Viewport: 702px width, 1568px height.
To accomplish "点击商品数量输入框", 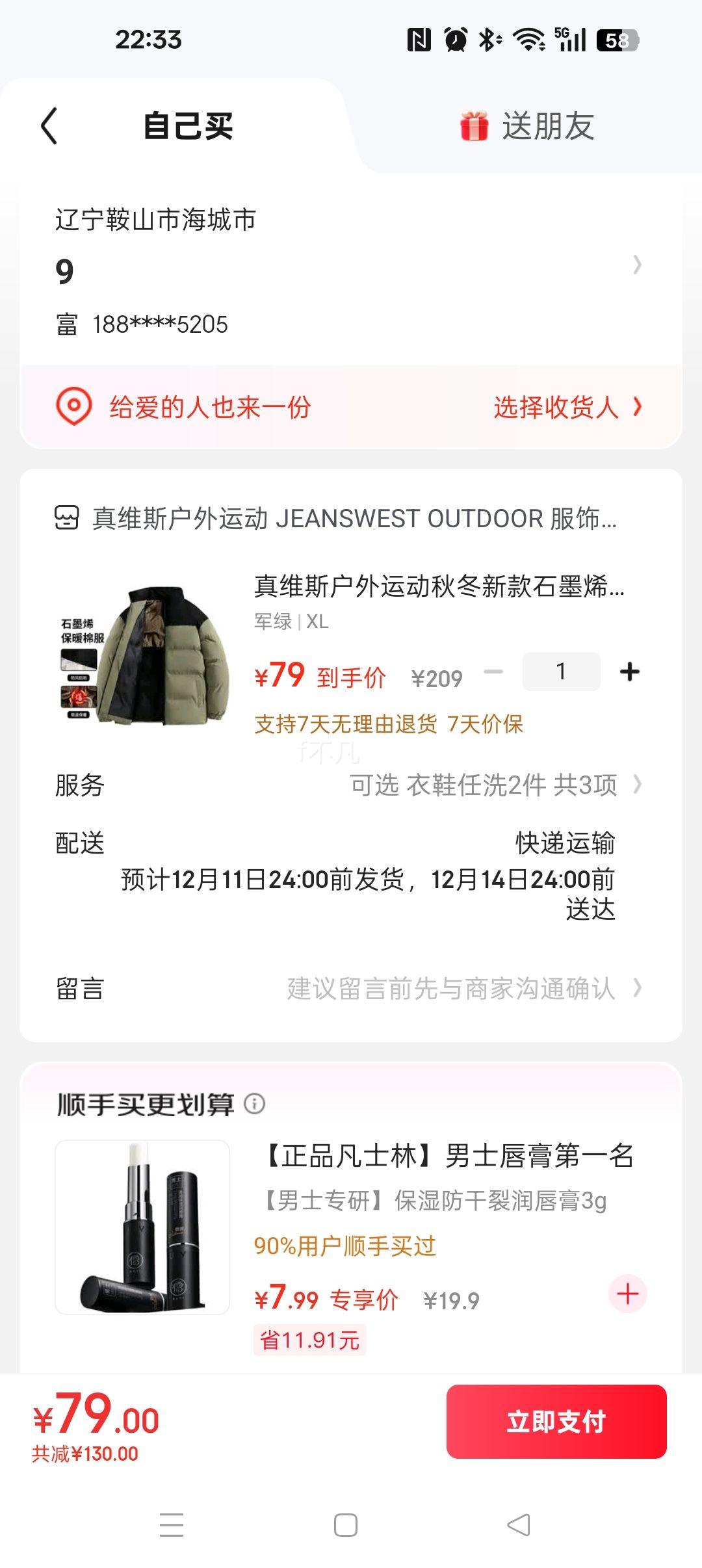I will [562, 672].
